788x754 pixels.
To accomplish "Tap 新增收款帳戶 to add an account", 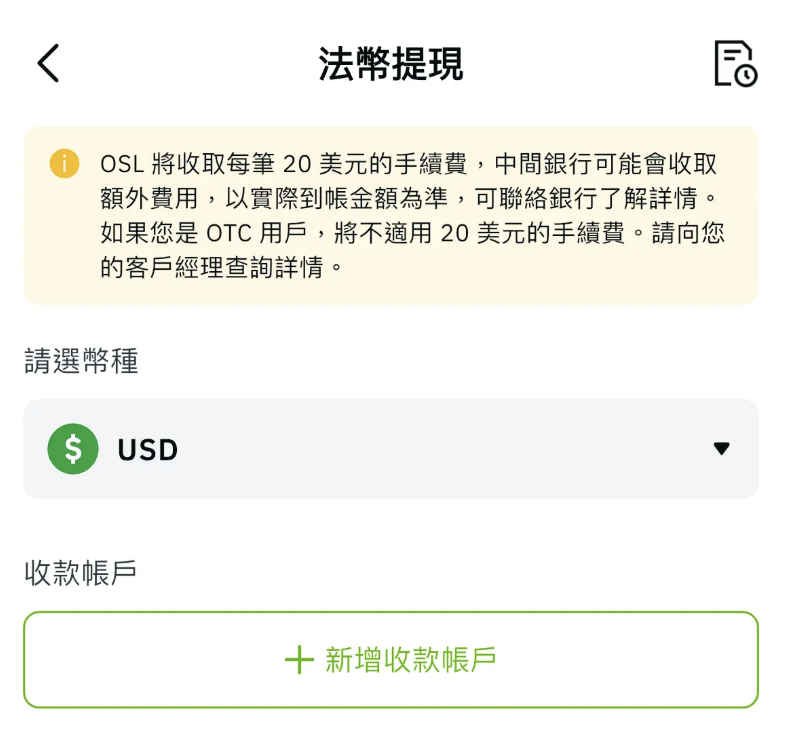I will (x=390, y=660).
